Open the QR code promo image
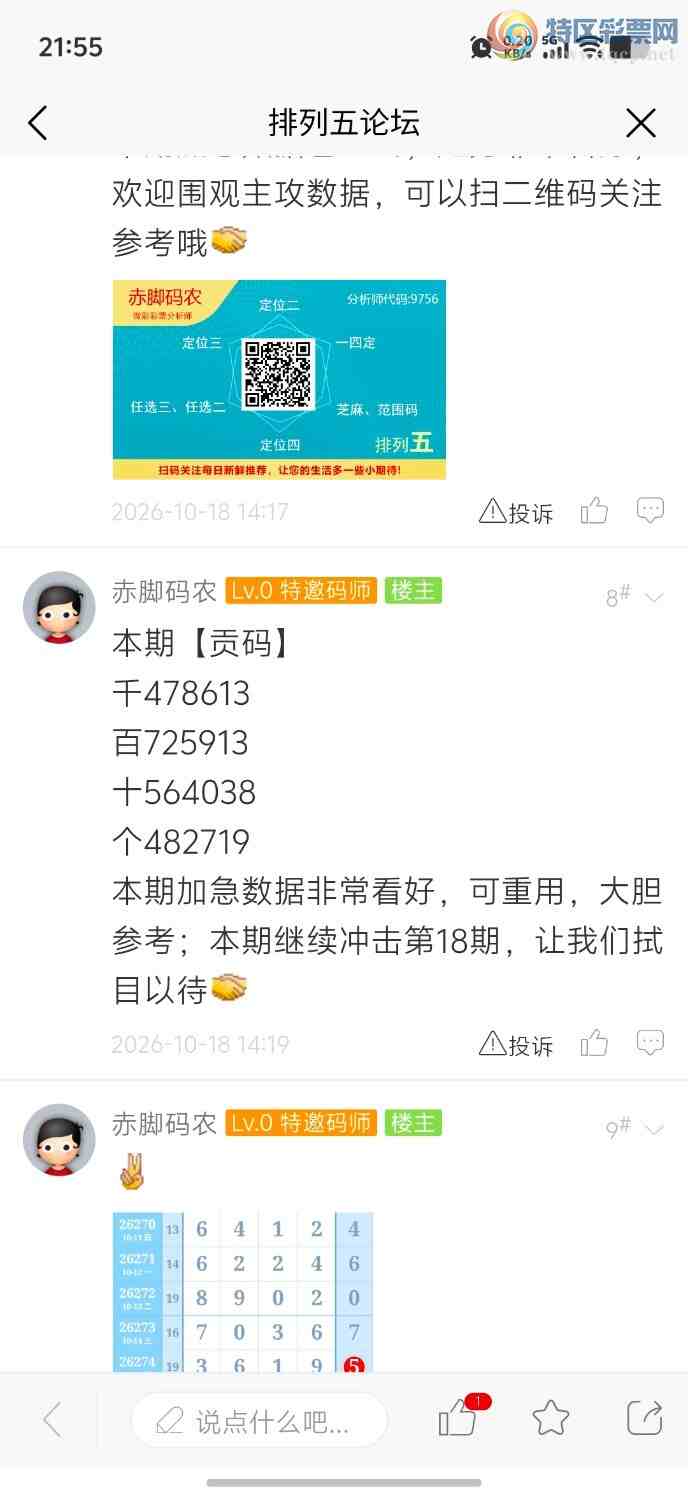This screenshot has height=1500, width=688. [x=279, y=380]
